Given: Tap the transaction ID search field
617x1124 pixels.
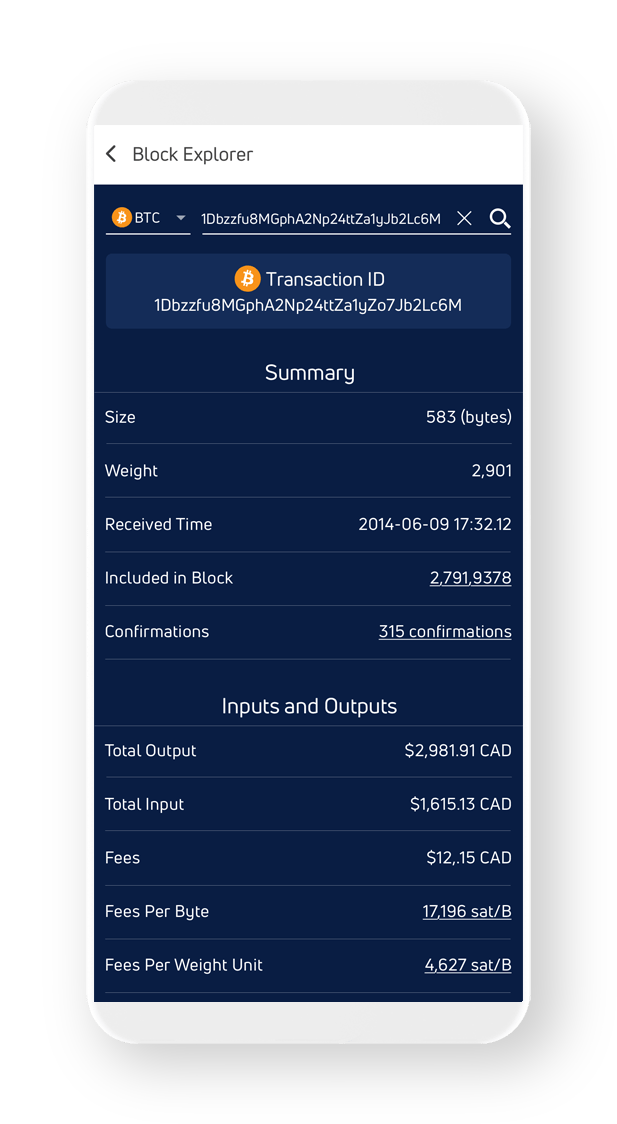Looking at the screenshot, I should [321, 219].
